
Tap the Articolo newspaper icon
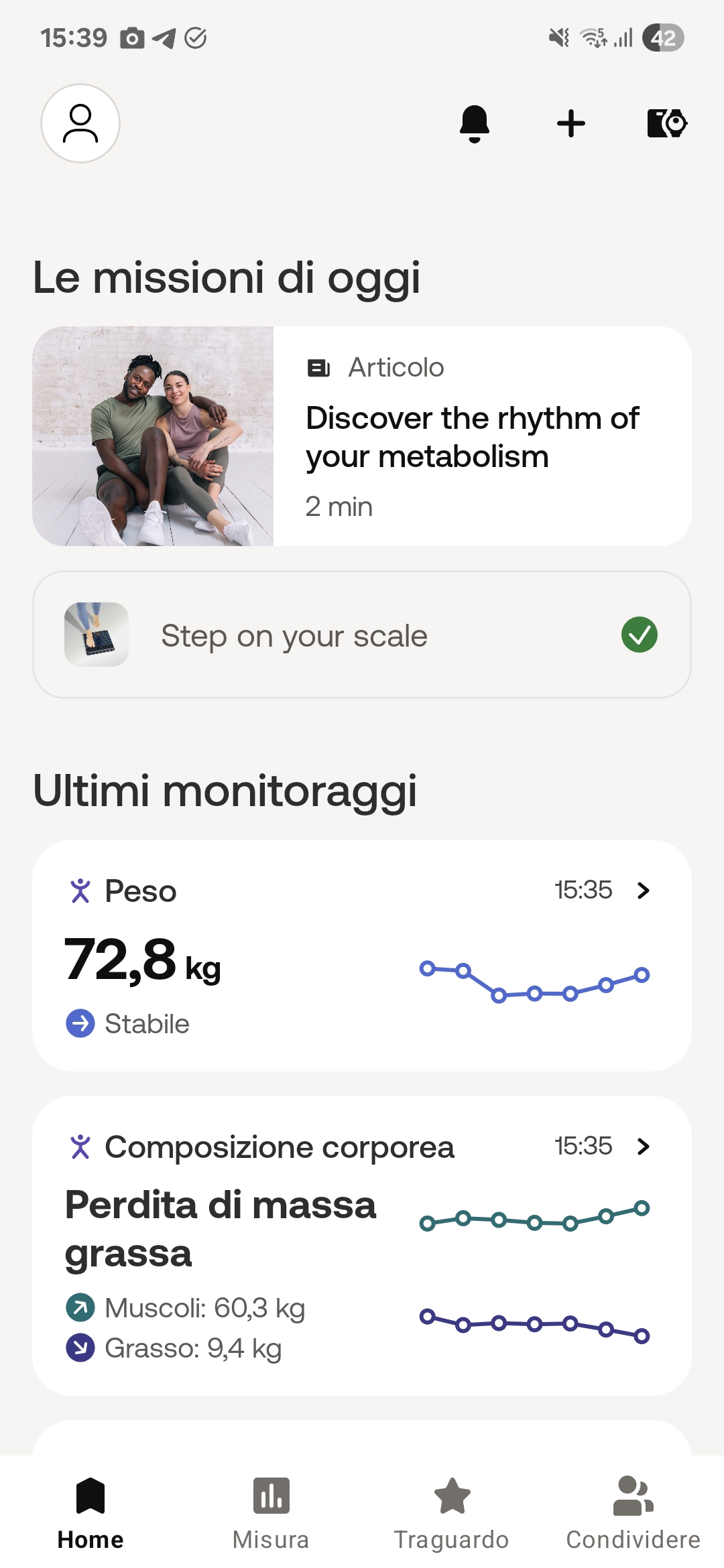[x=320, y=367]
